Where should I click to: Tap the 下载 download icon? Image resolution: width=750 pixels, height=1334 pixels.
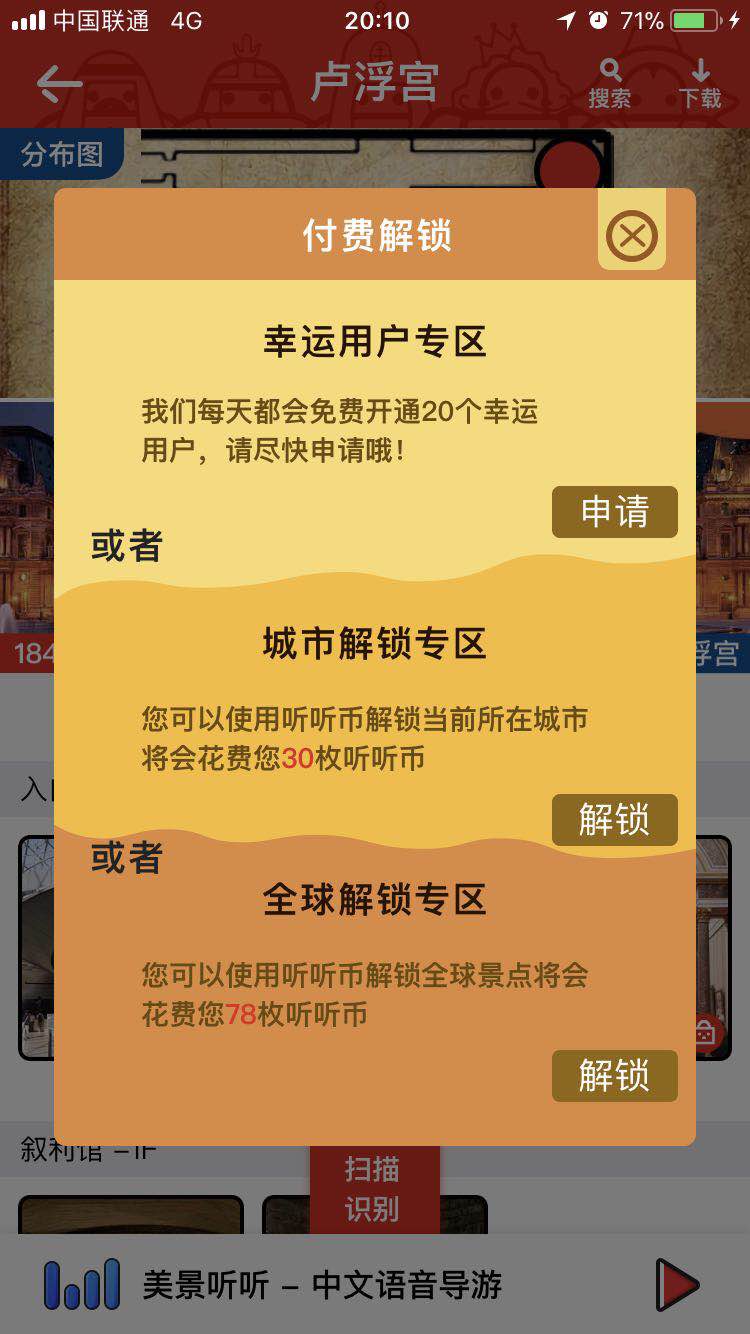tap(700, 84)
